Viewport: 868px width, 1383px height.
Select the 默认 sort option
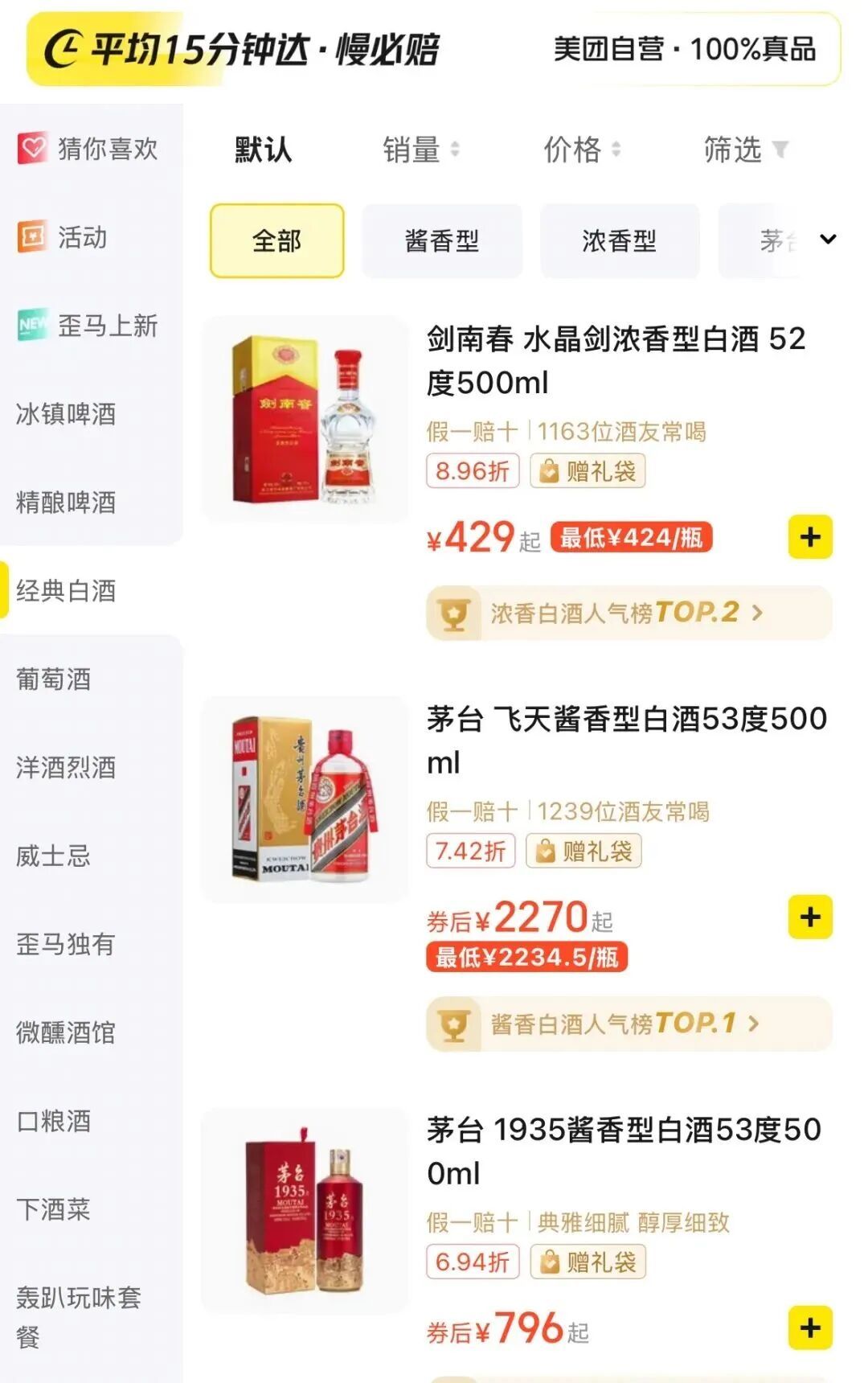(263, 150)
